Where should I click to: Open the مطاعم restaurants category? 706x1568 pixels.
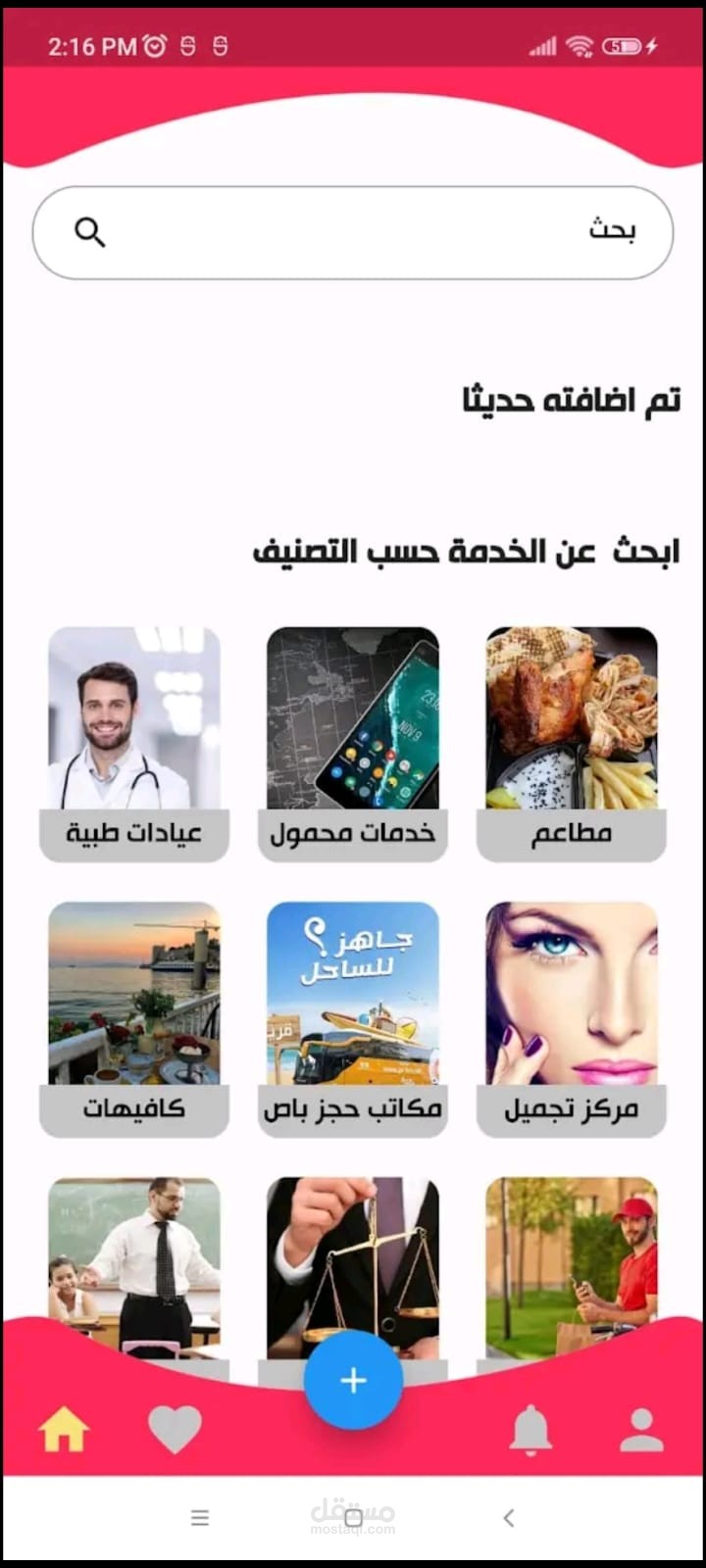(x=572, y=745)
